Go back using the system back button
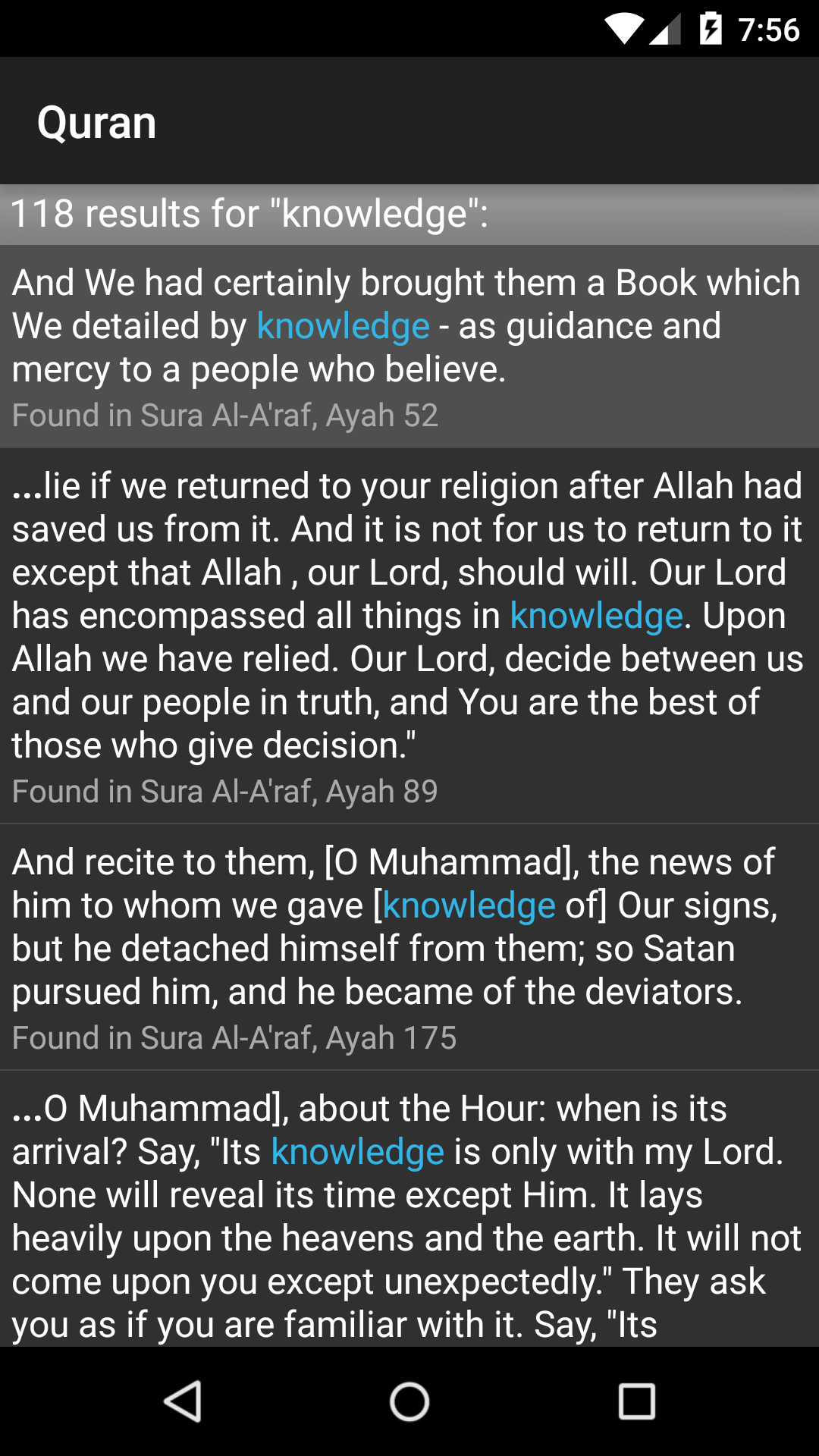Screen dimensions: 819x1456 [182, 1401]
